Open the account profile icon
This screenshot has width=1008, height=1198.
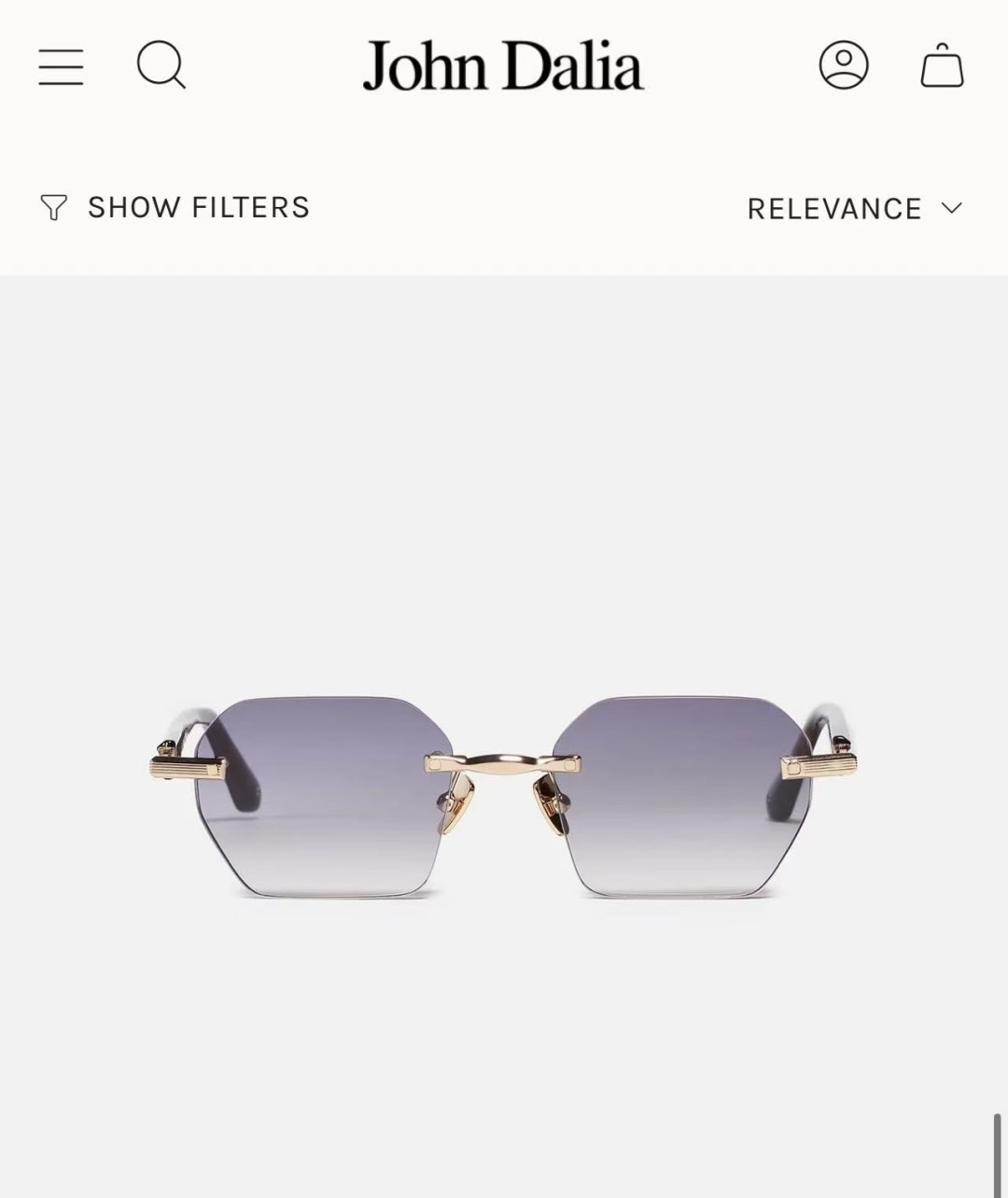(844, 65)
